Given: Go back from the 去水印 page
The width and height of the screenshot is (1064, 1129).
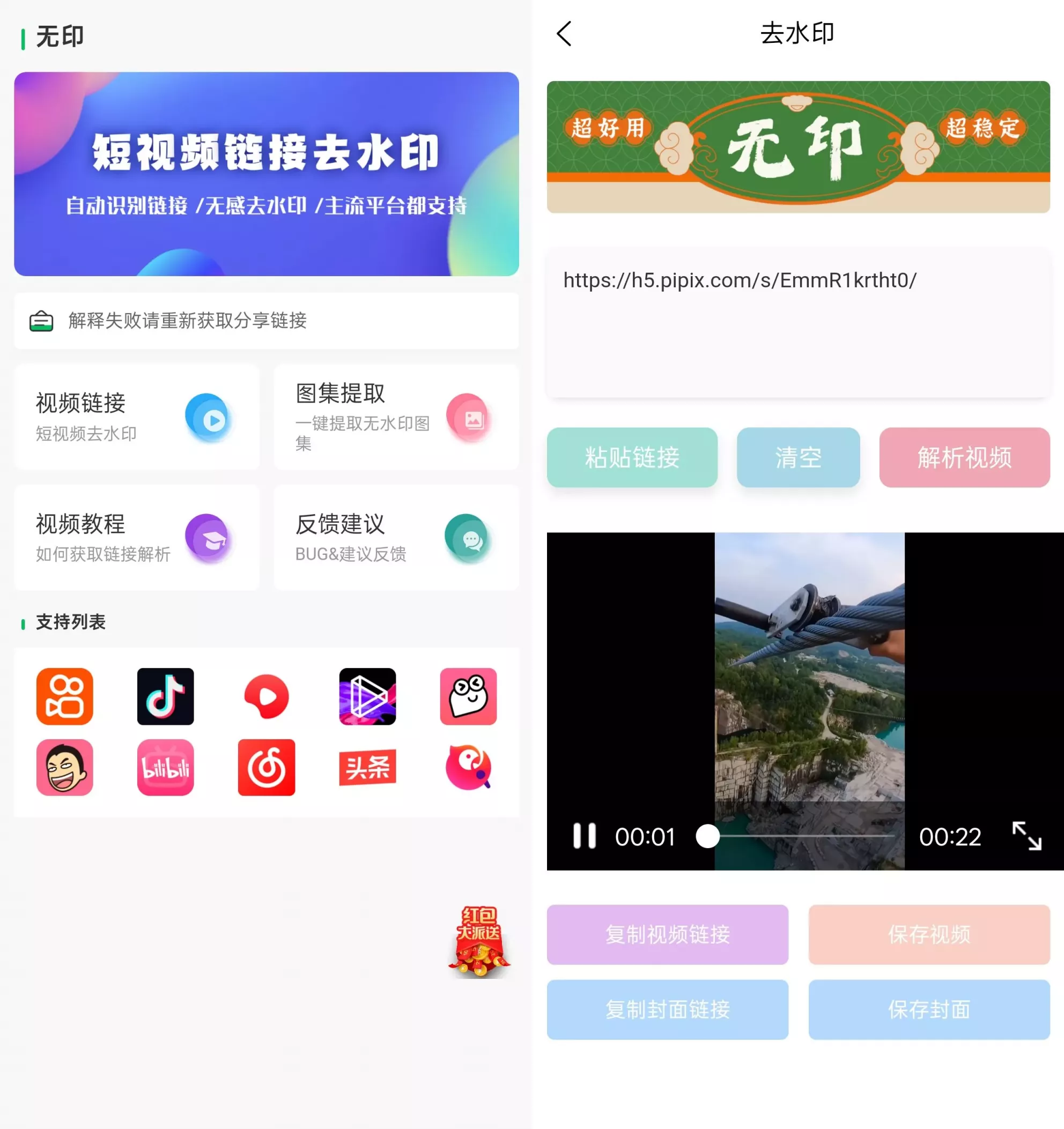Looking at the screenshot, I should point(564,34).
